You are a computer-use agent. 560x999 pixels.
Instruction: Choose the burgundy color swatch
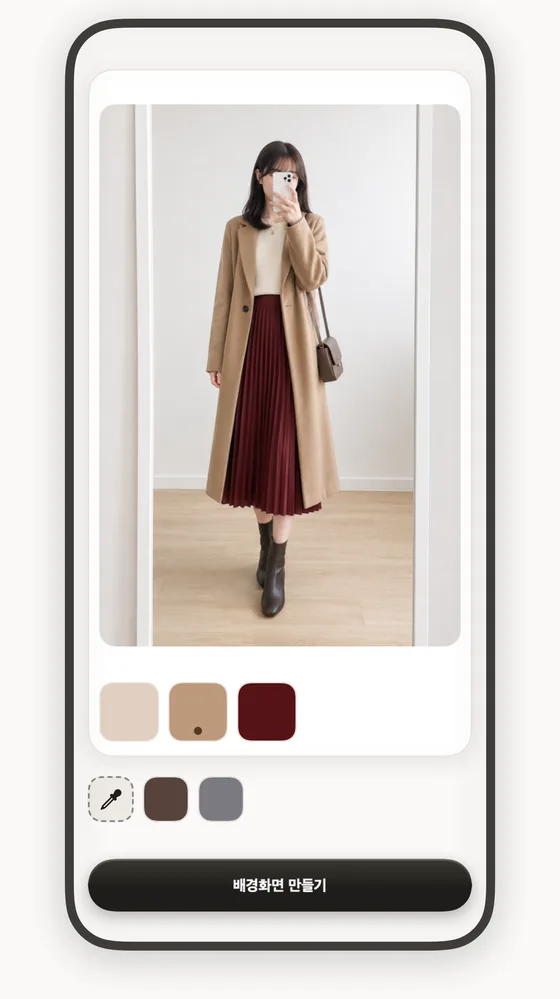pyautogui.click(x=267, y=712)
